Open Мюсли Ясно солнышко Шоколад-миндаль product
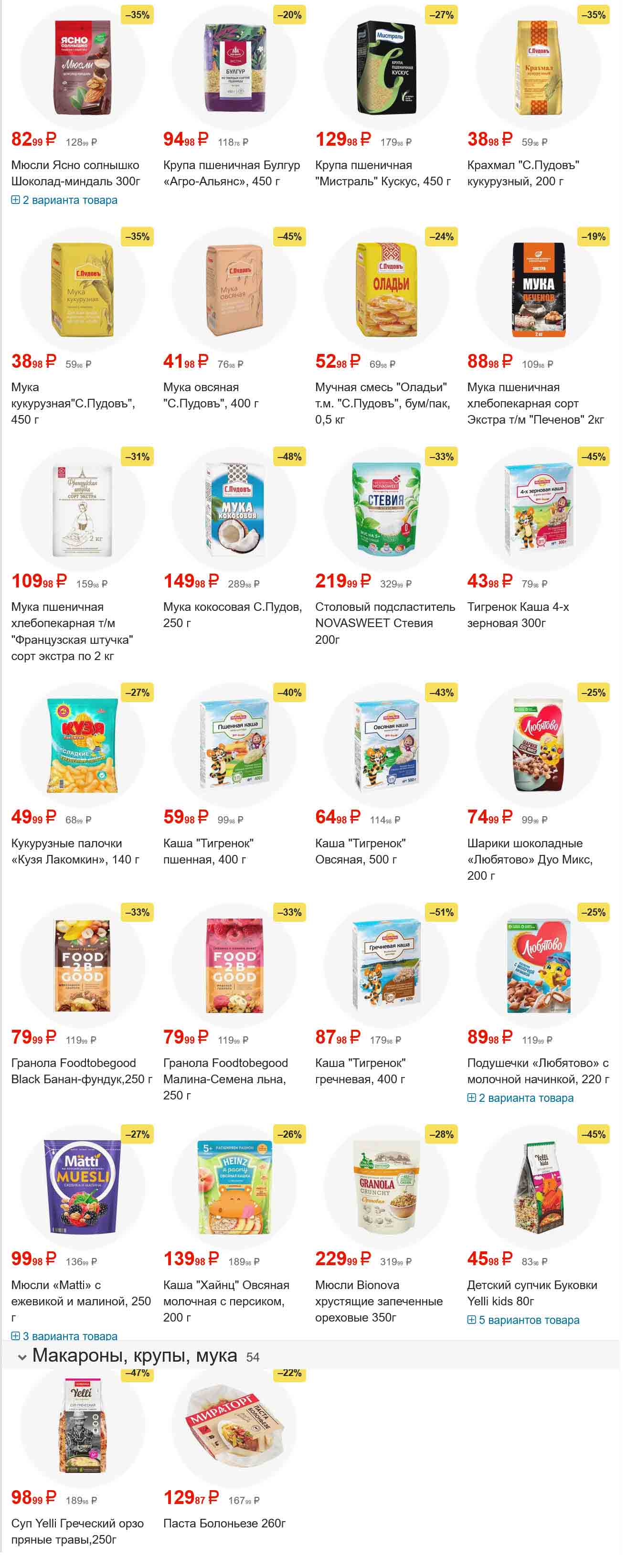Viewport: 626px width, 1568px height. (x=75, y=172)
